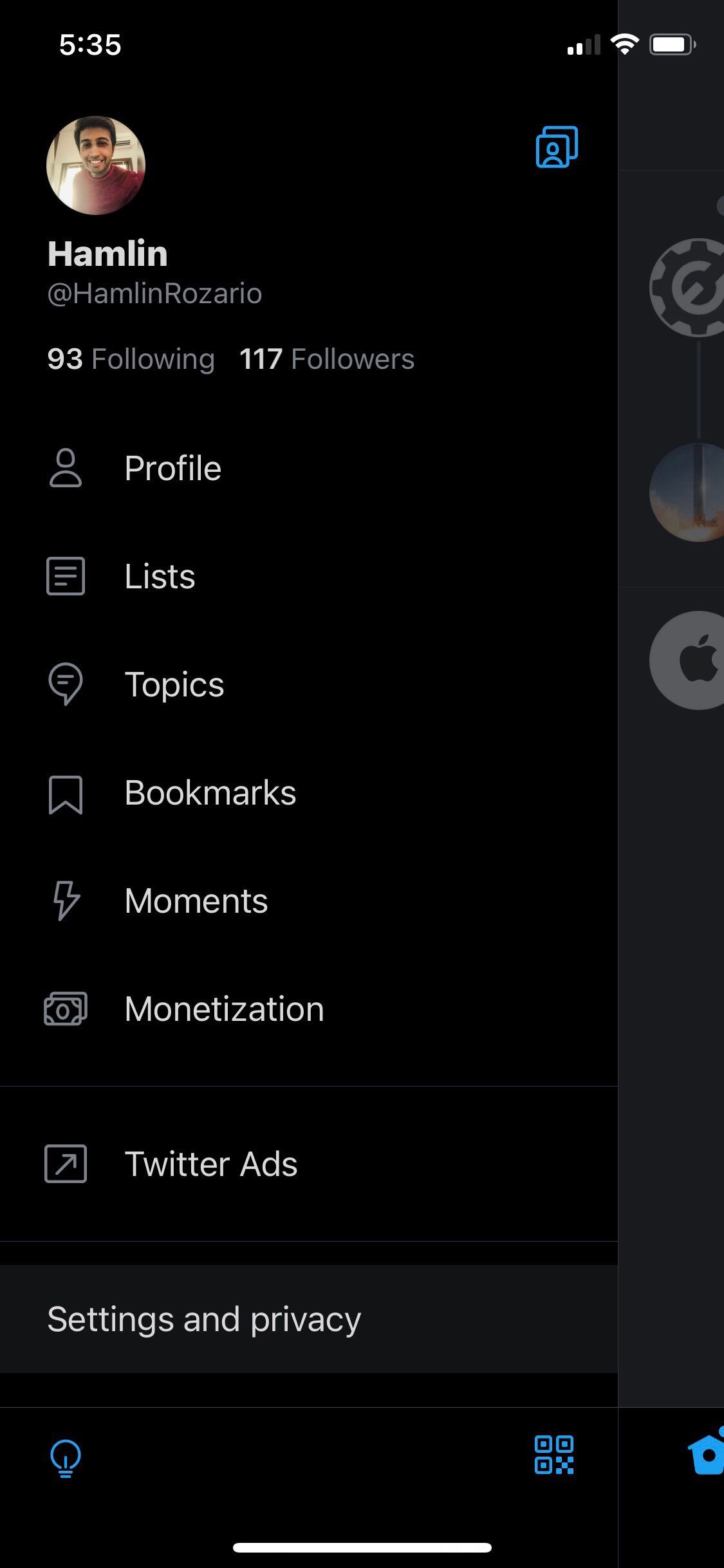
Task: Open the account switcher icon
Action: tap(557, 147)
